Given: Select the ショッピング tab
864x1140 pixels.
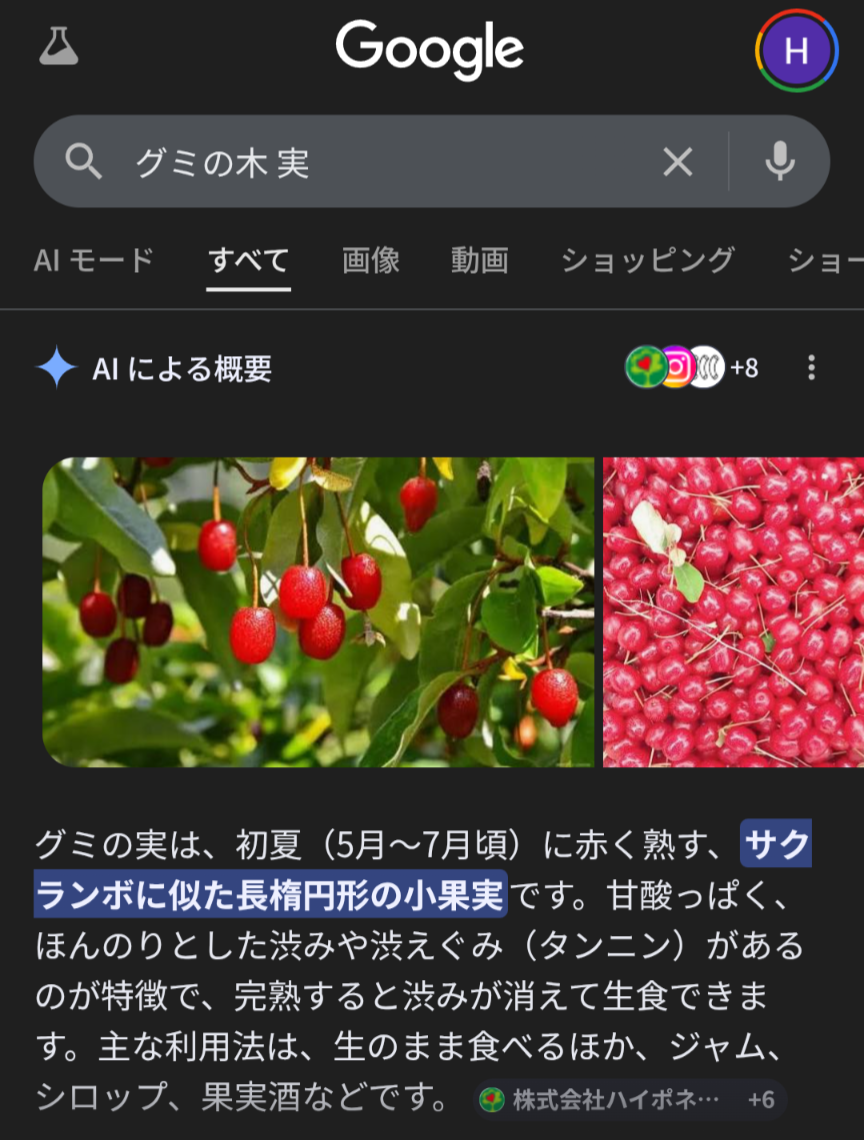Looking at the screenshot, I should pyautogui.click(x=647, y=259).
